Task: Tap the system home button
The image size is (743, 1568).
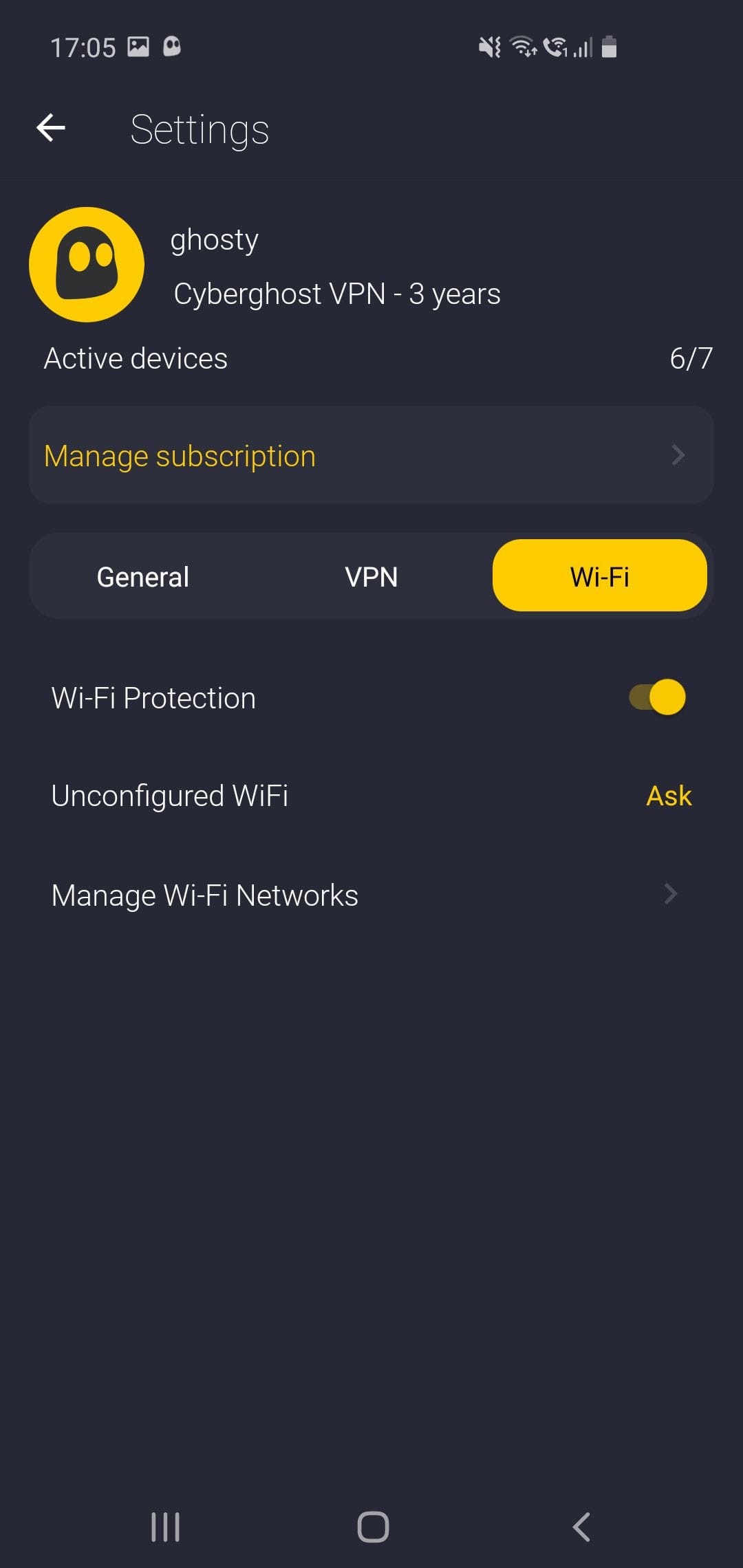Action: click(373, 1527)
